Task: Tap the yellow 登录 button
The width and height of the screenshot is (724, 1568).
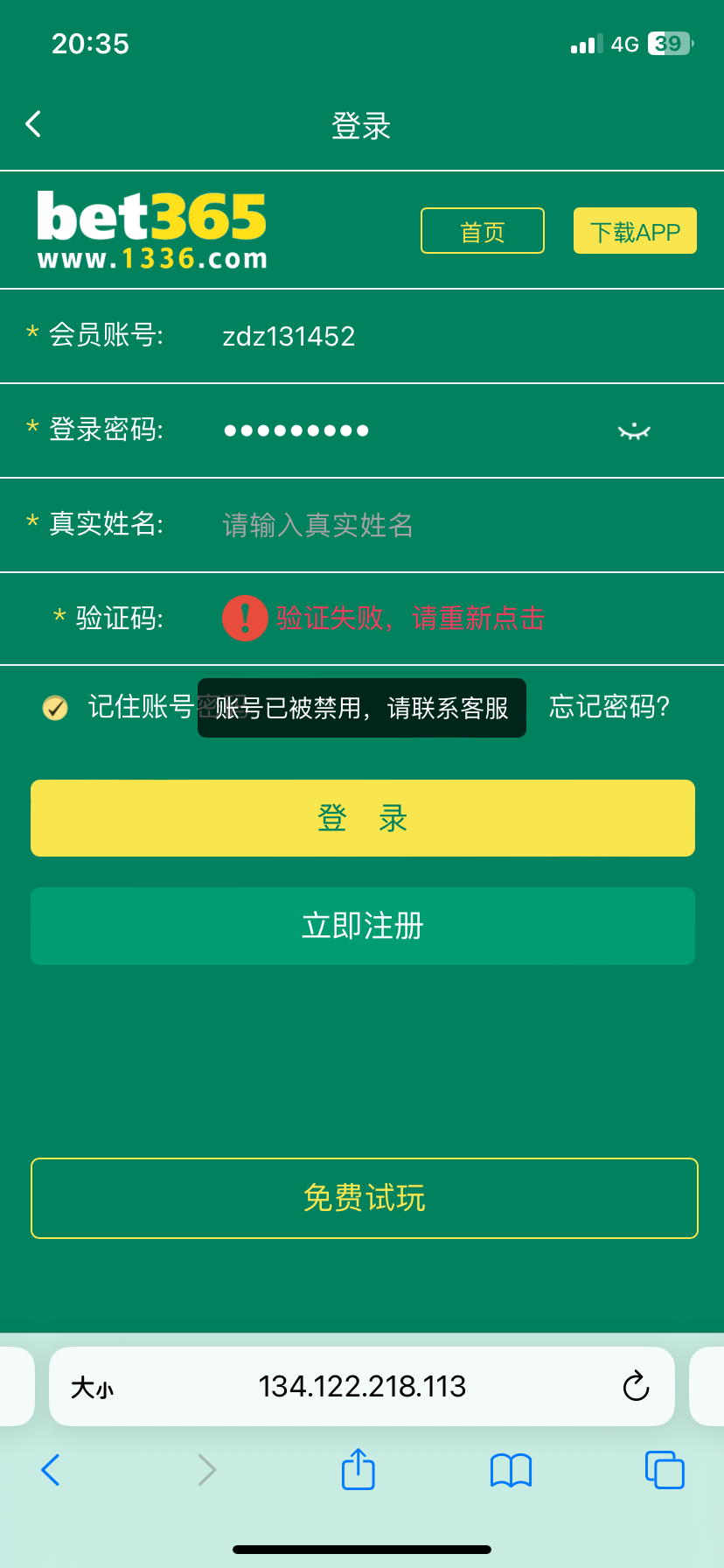Action: click(x=362, y=818)
